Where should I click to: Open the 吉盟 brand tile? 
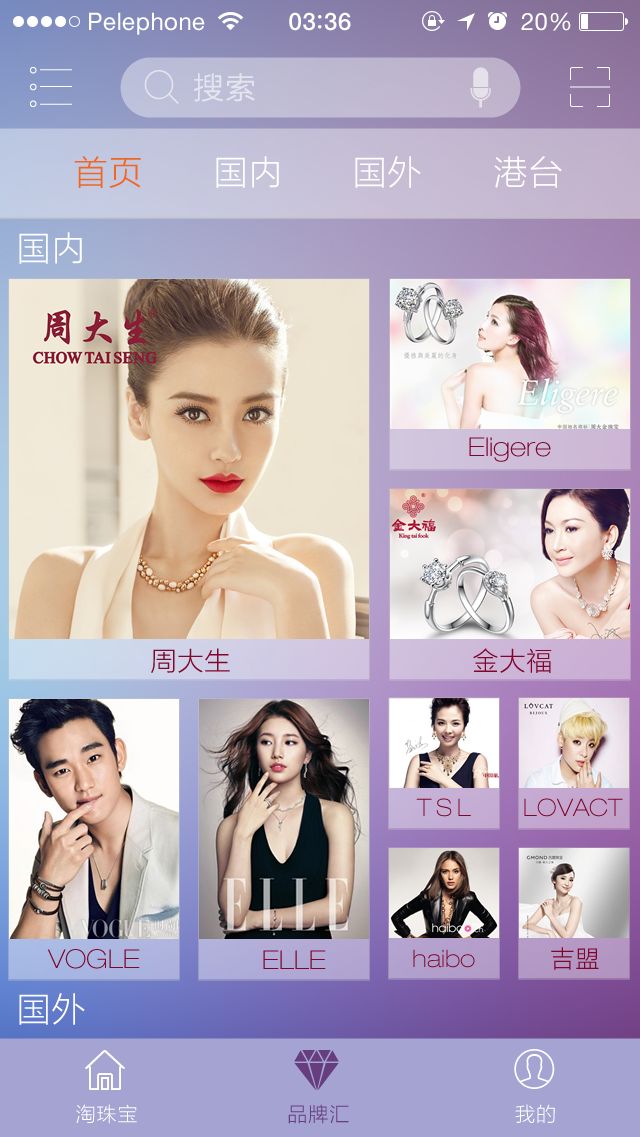tap(573, 912)
